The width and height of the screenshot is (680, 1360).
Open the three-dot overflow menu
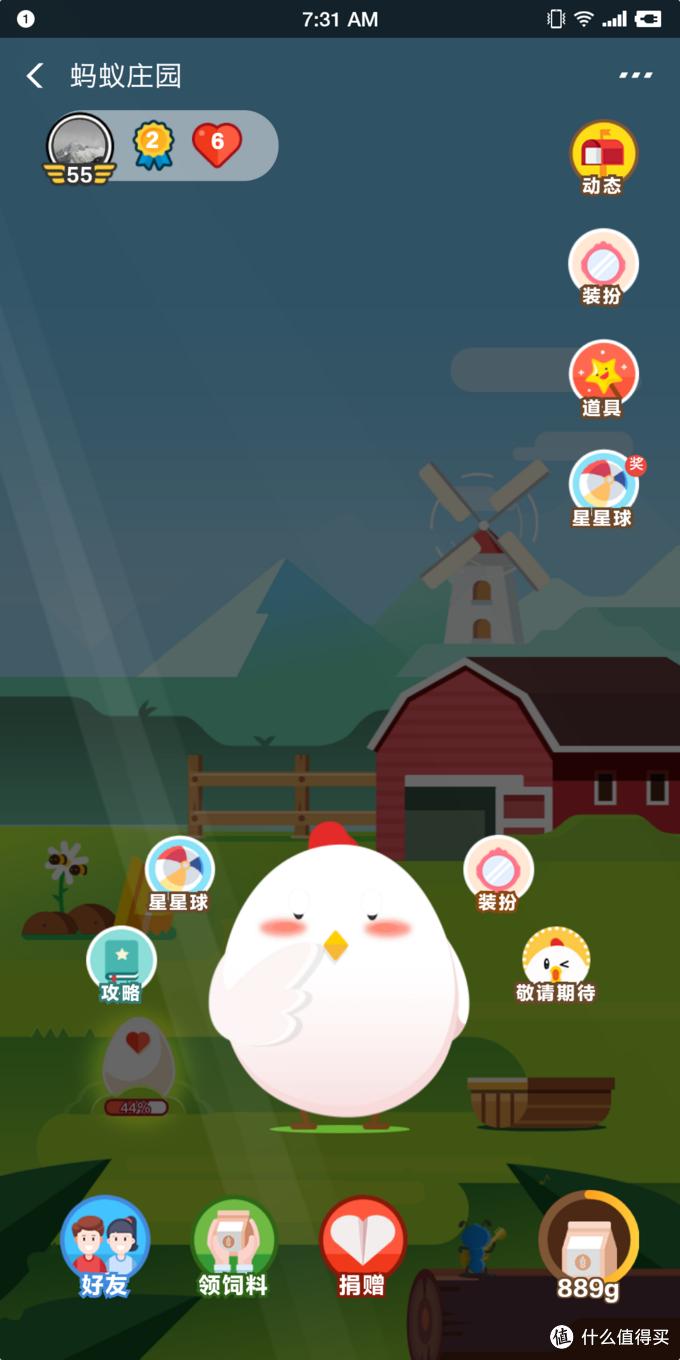(x=635, y=76)
